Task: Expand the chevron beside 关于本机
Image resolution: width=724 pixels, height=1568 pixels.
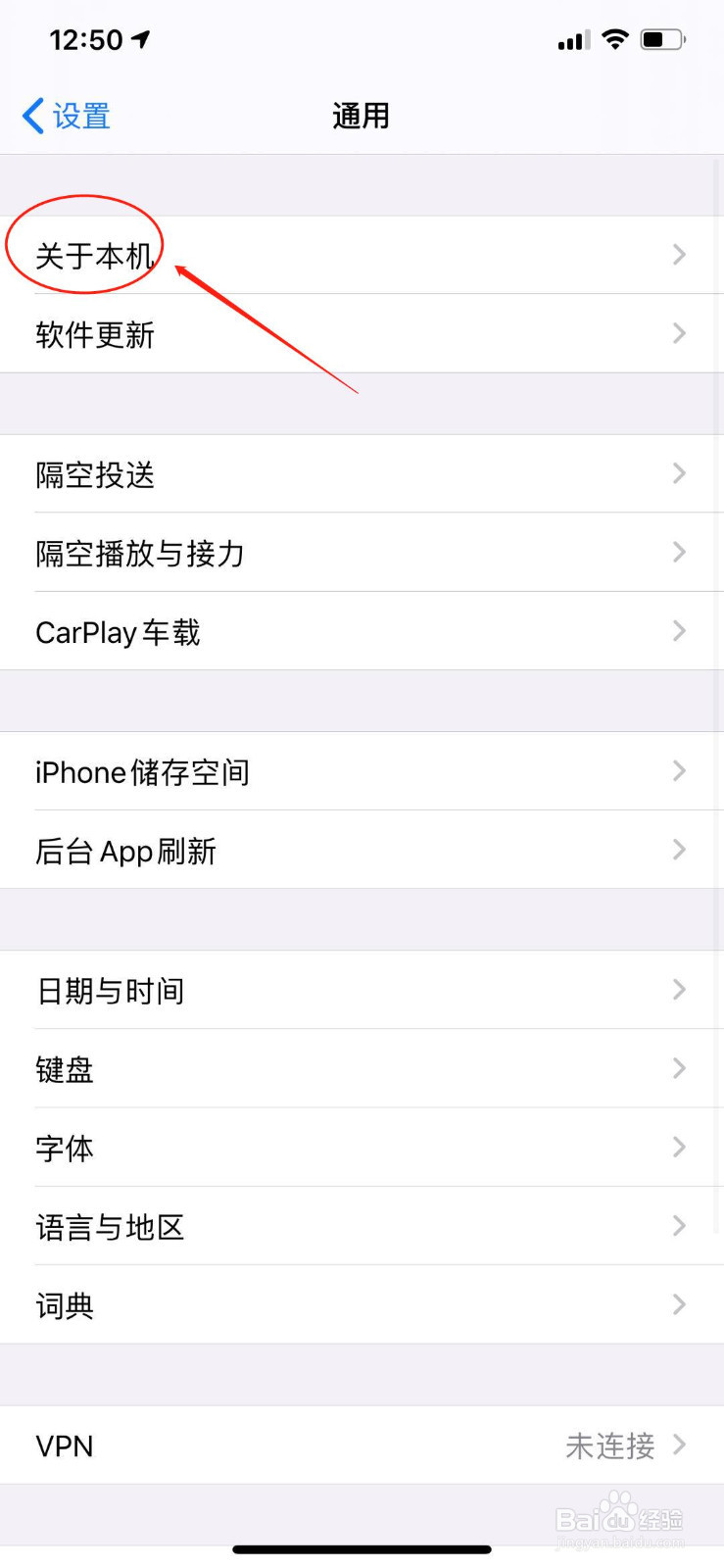Action: click(678, 255)
